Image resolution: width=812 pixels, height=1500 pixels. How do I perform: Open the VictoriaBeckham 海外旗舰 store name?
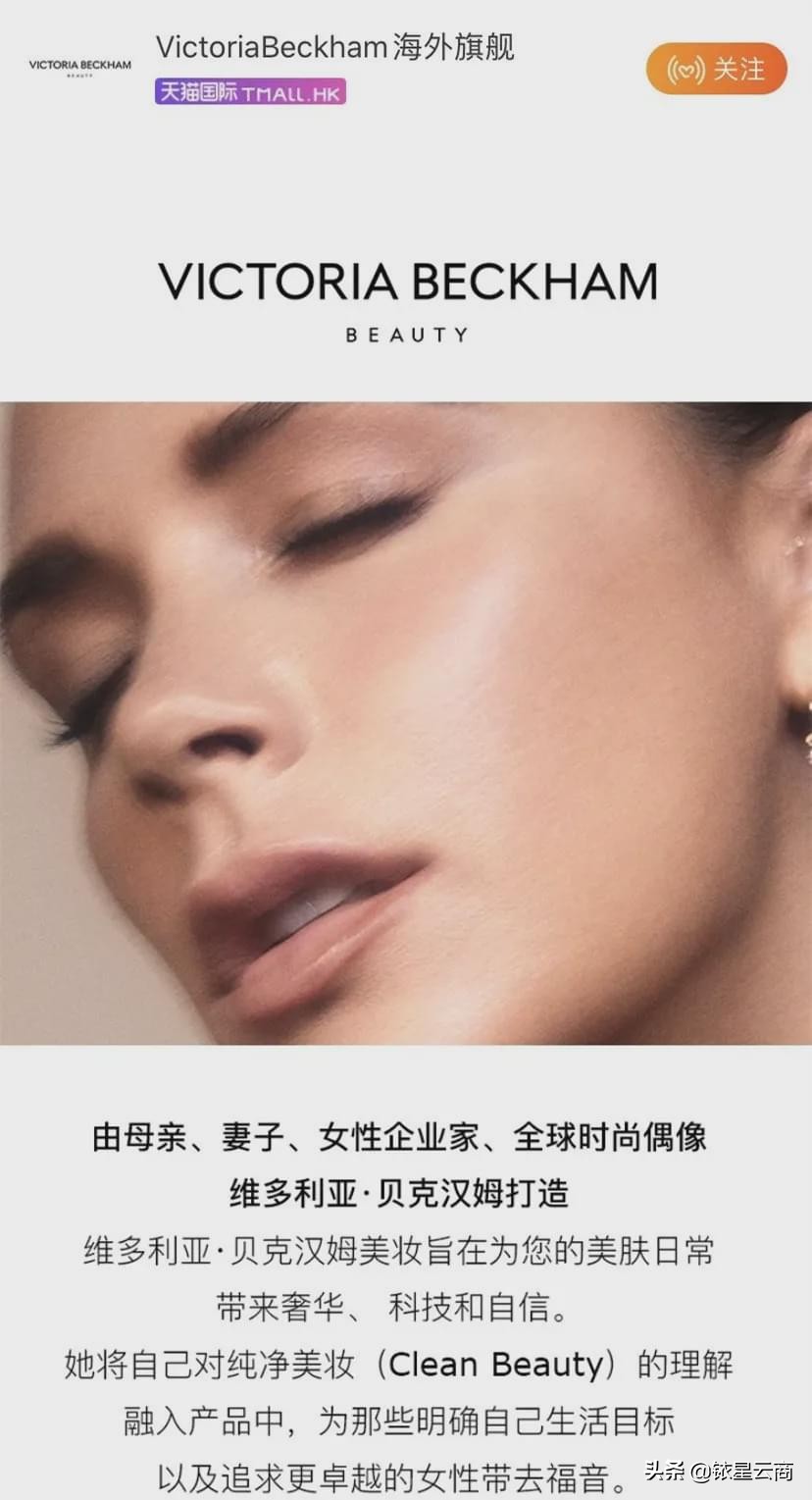coord(337,47)
